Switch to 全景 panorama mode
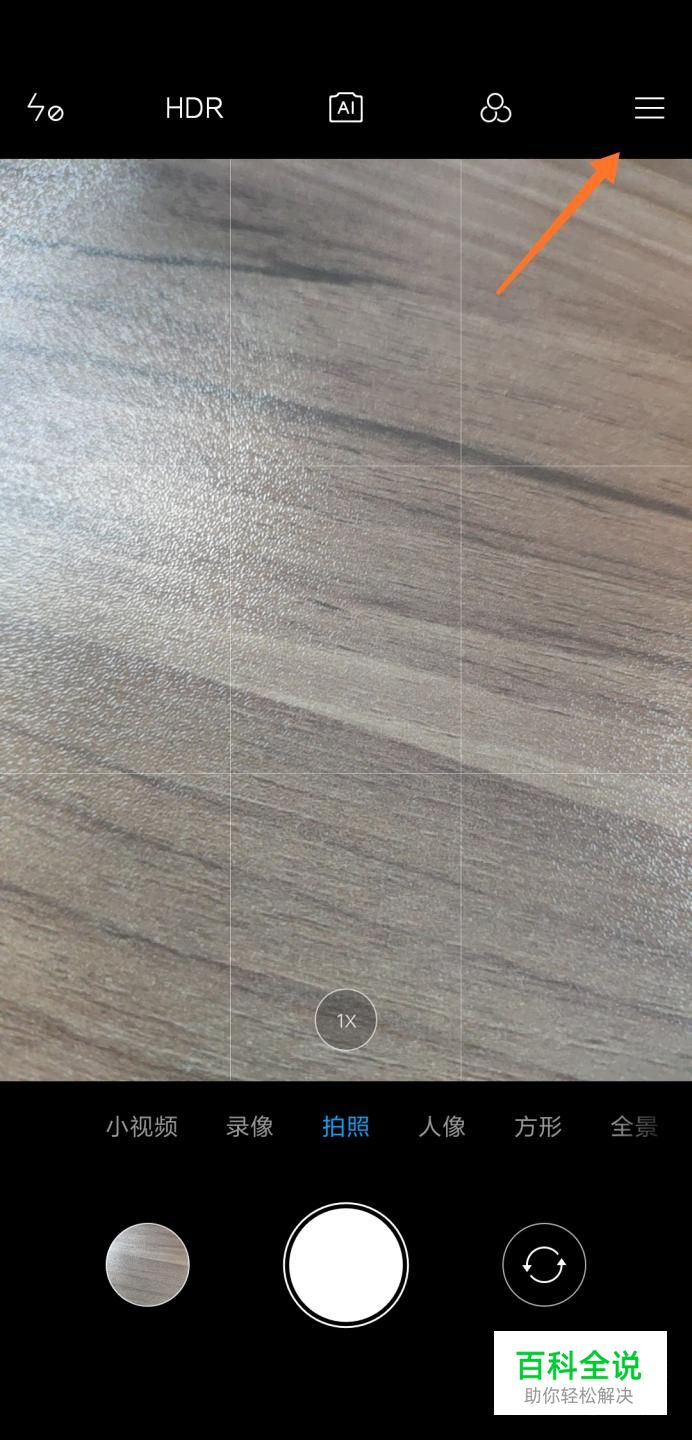The image size is (692, 1440). 634,1127
